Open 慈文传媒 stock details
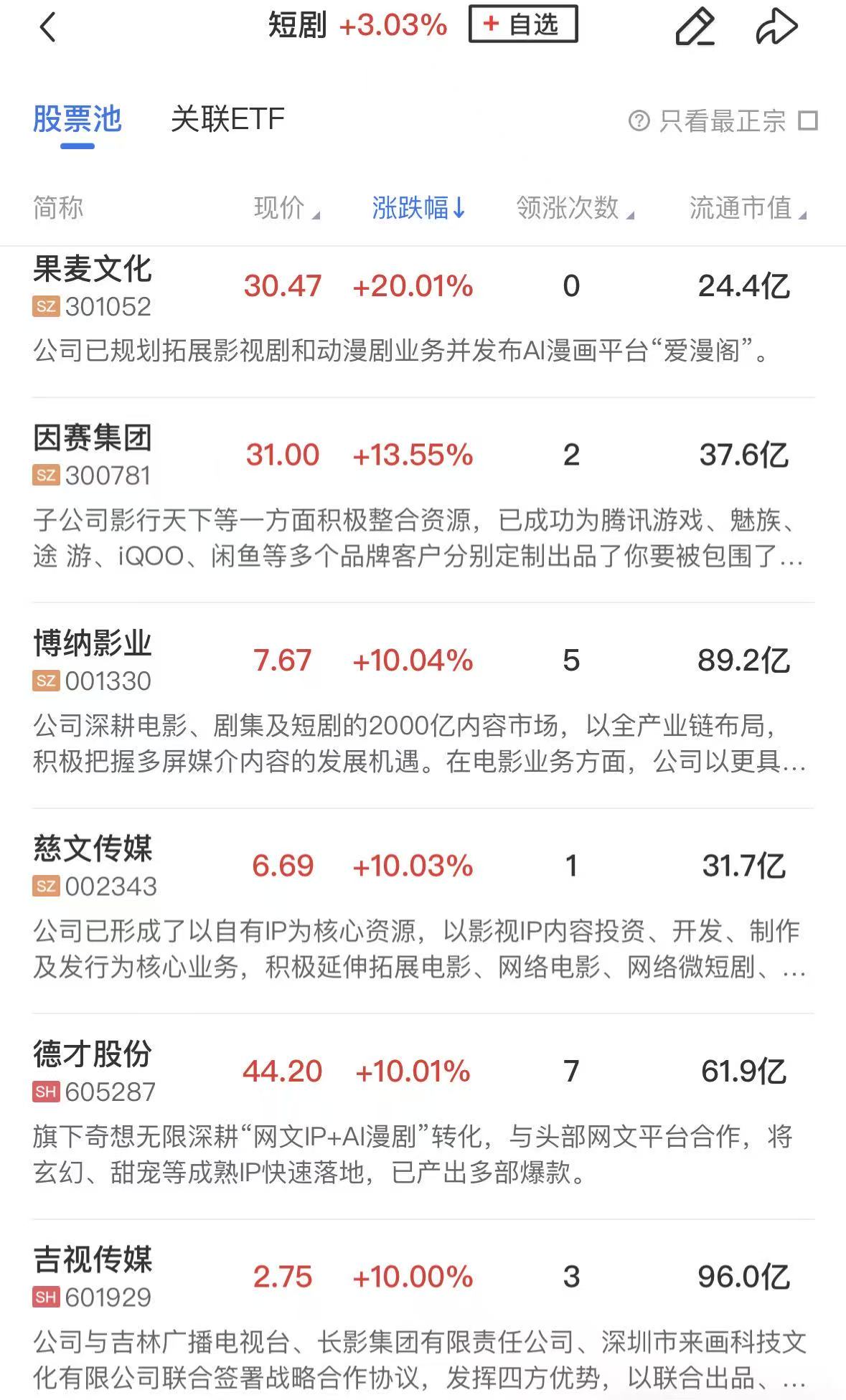 click(423, 911)
